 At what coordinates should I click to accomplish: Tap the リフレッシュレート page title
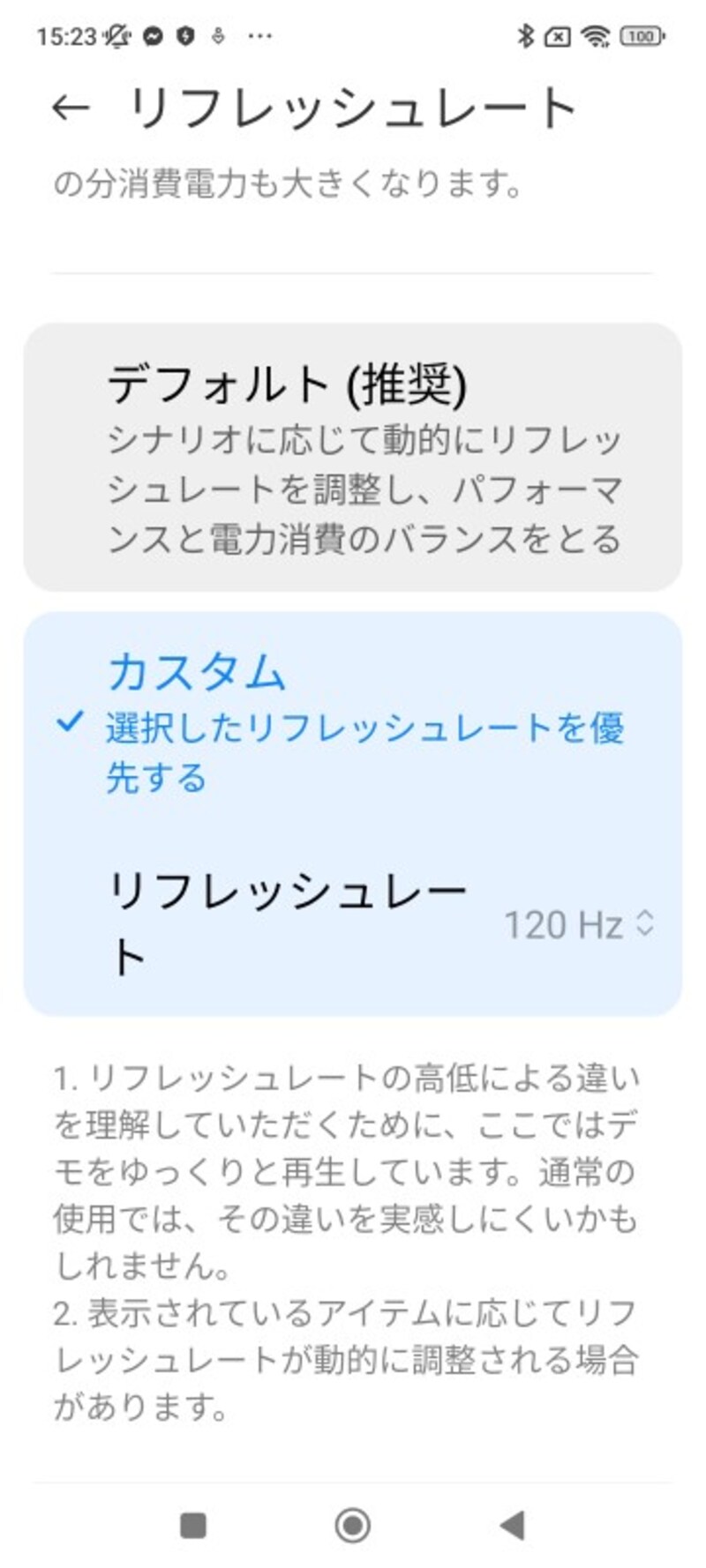click(x=353, y=108)
